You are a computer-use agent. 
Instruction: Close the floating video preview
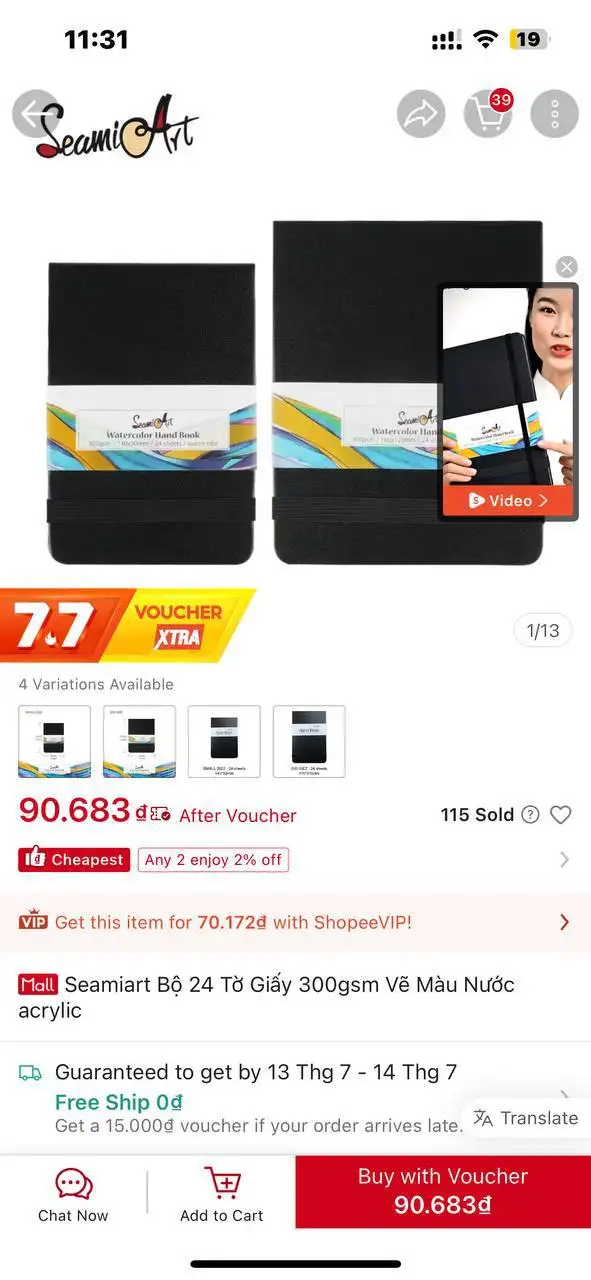pos(567,267)
